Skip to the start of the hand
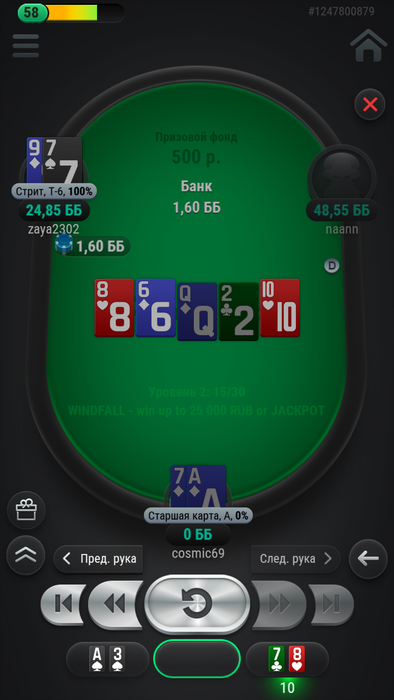 (63, 604)
